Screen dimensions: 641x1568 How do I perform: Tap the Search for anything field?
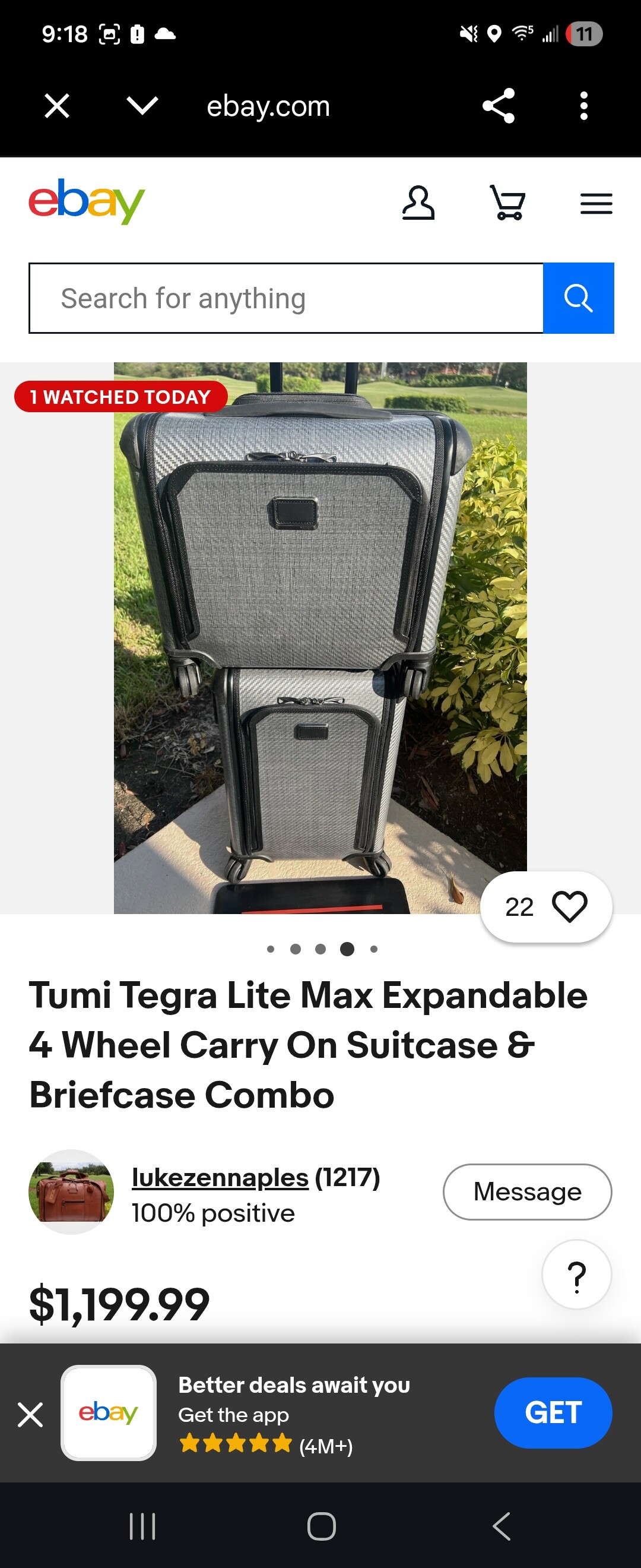point(286,298)
